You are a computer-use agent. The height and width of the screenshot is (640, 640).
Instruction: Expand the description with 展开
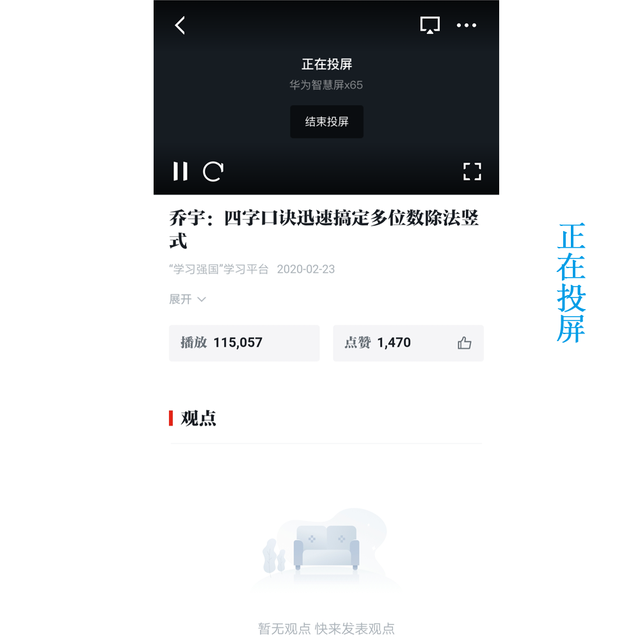click(187, 299)
